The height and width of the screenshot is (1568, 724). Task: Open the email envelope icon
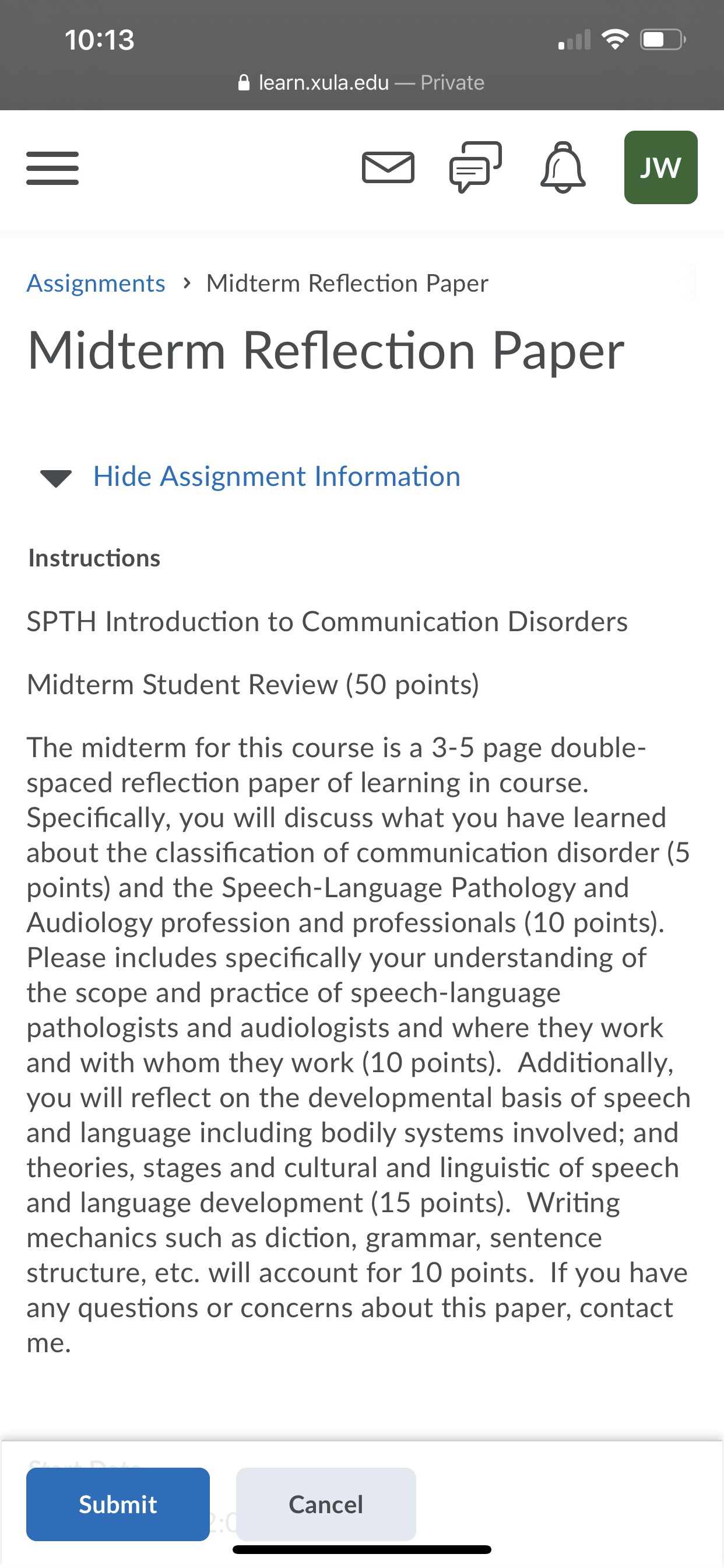(388, 167)
